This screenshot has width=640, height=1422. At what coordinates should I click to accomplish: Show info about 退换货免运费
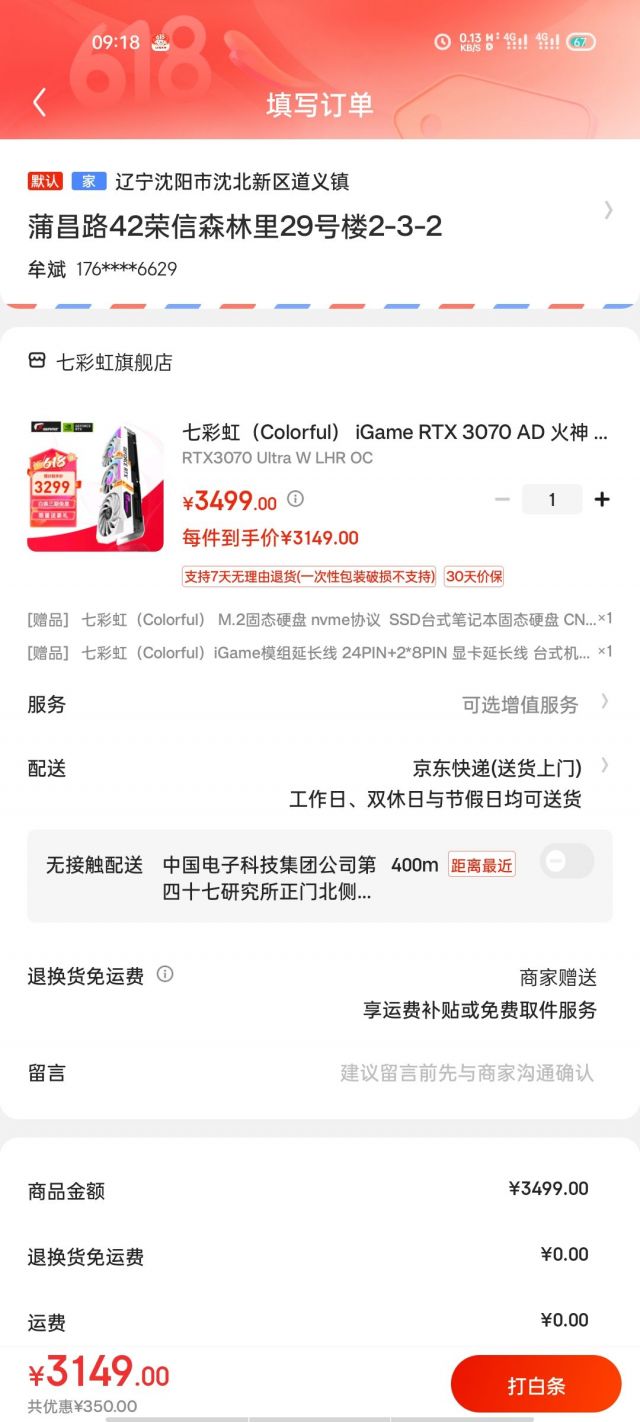[x=165, y=973]
